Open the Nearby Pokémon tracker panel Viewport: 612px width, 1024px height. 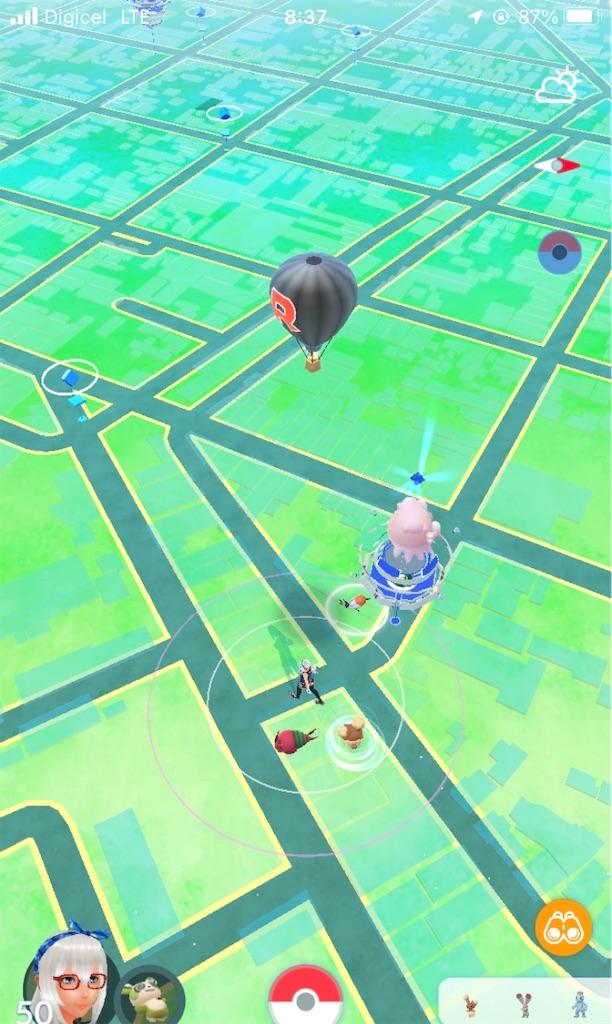[524, 1002]
